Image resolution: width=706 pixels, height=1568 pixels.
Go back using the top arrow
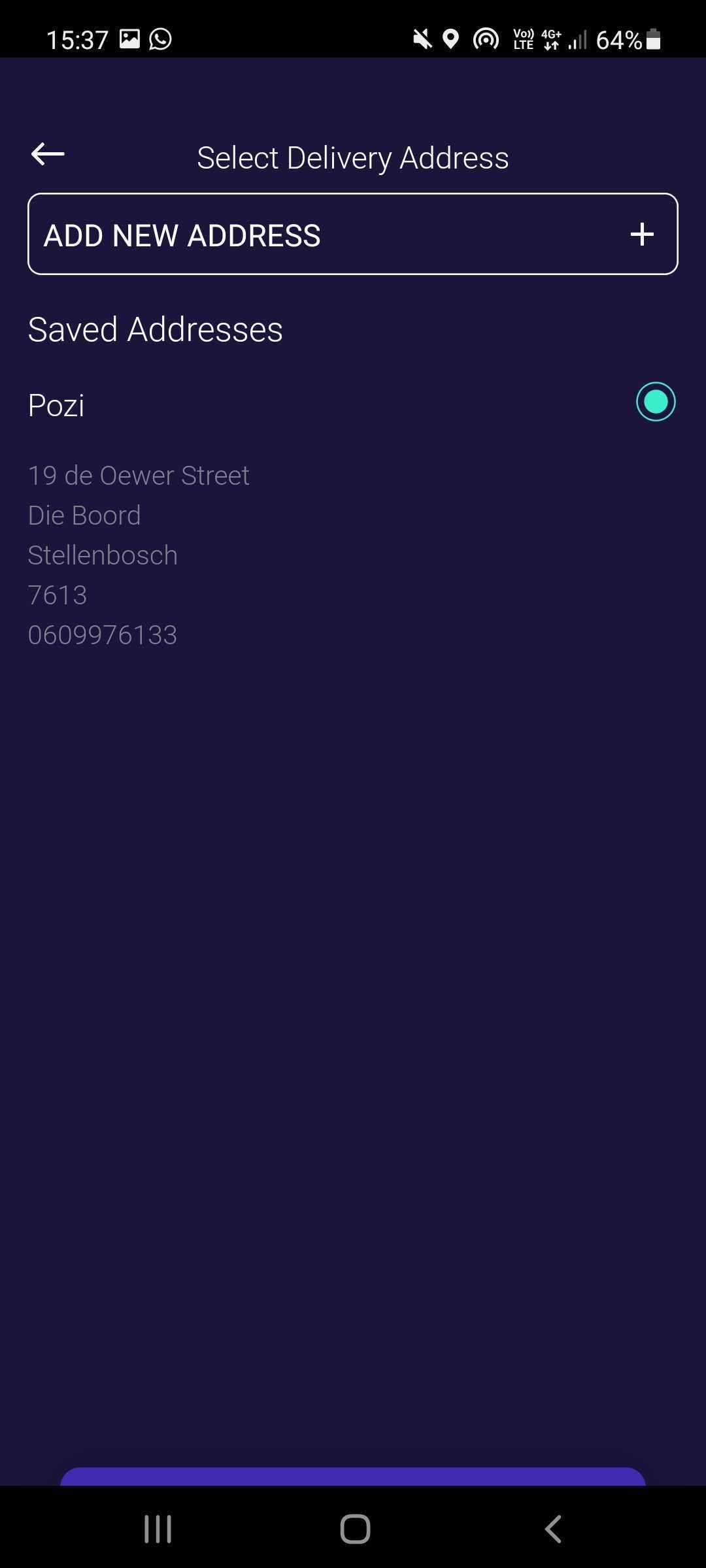(x=48, y=155)
